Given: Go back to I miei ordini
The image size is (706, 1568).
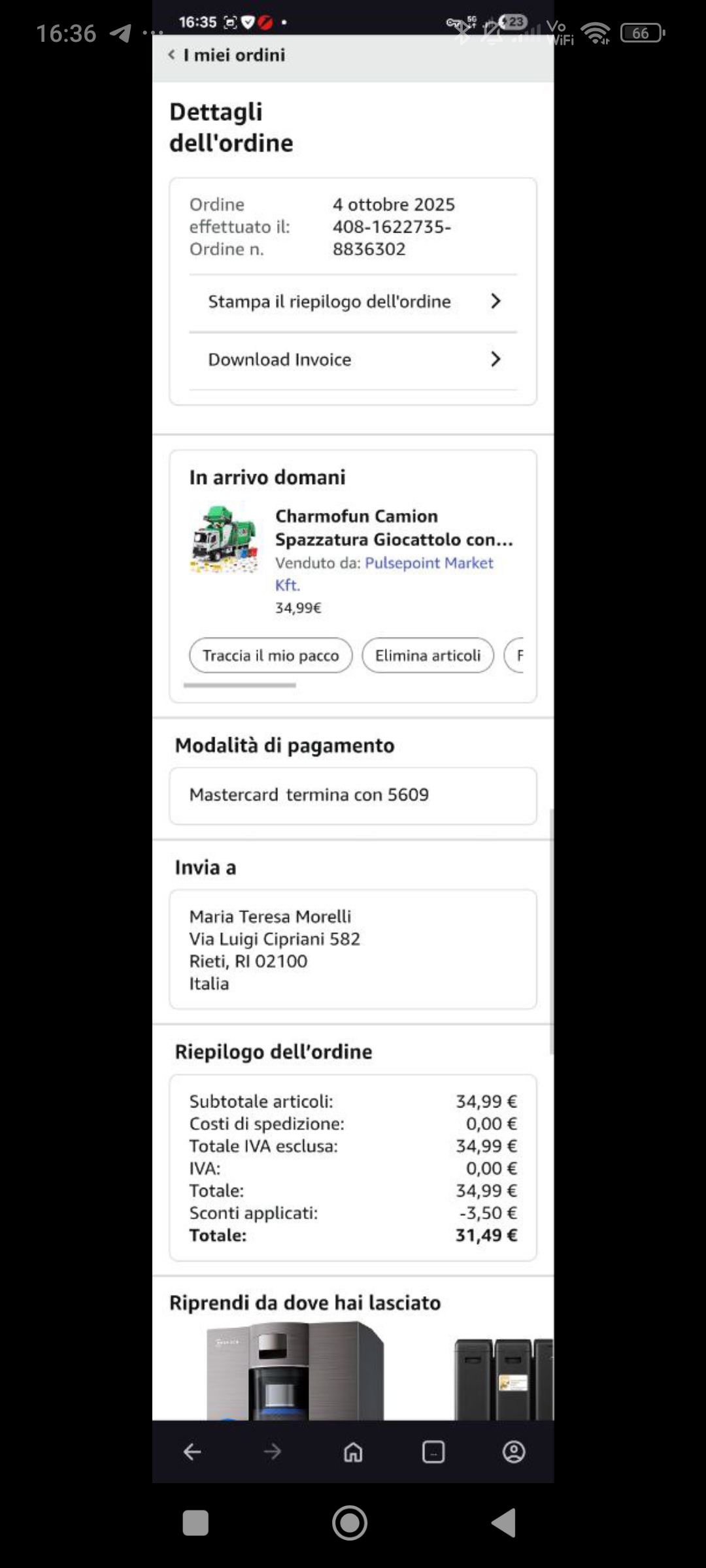Looking at the screenshot, I should click(x=226, y=56).
